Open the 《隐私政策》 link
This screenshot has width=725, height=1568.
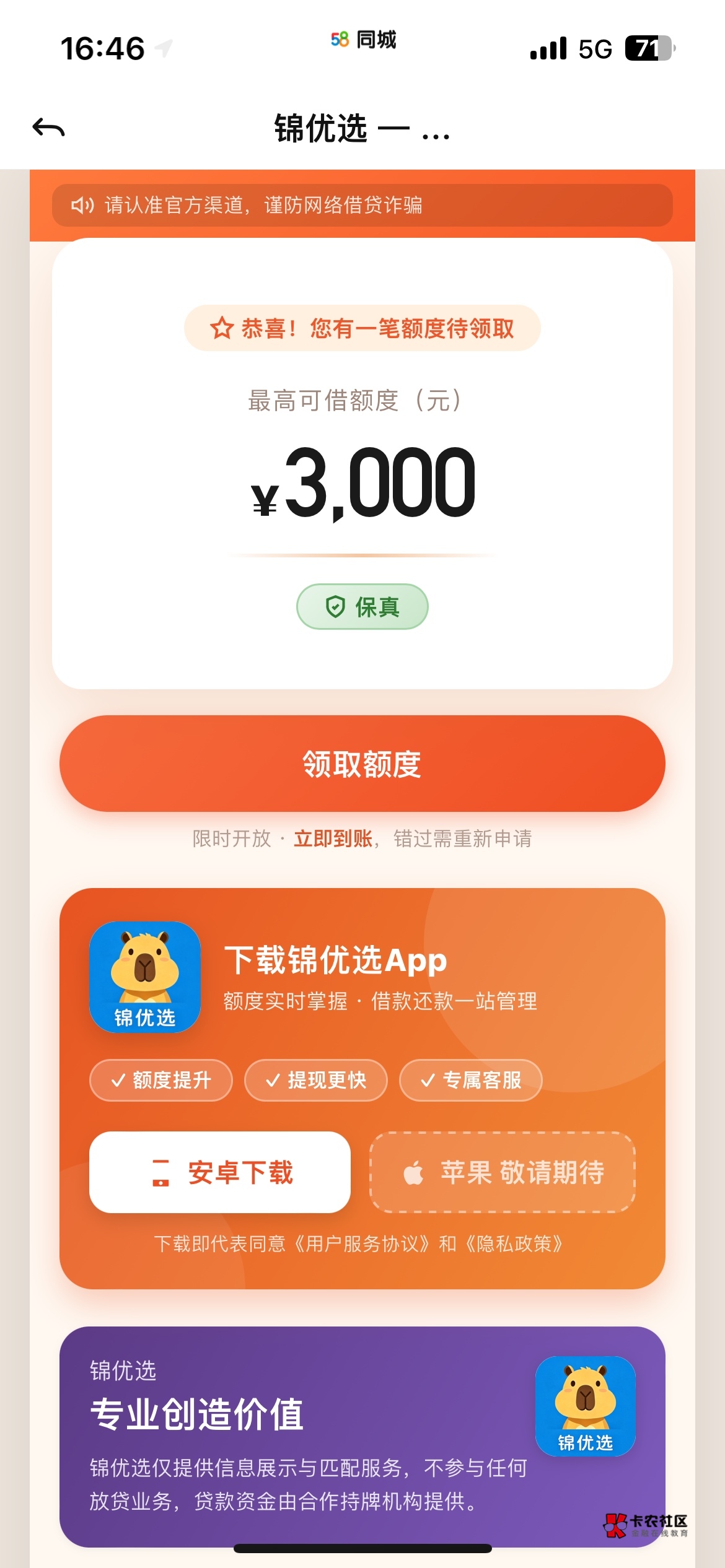(513, 1244)
